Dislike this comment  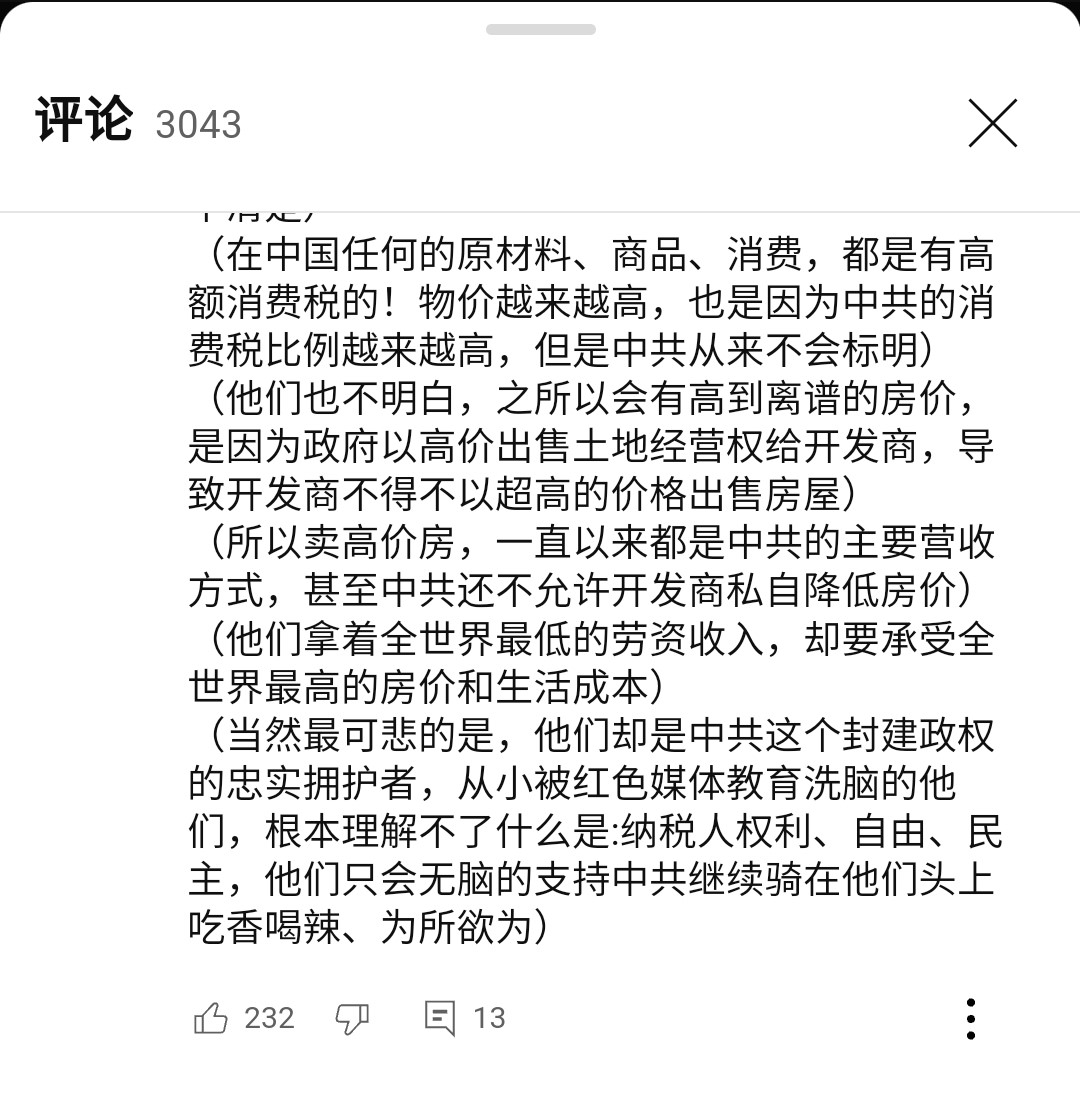352,1018
